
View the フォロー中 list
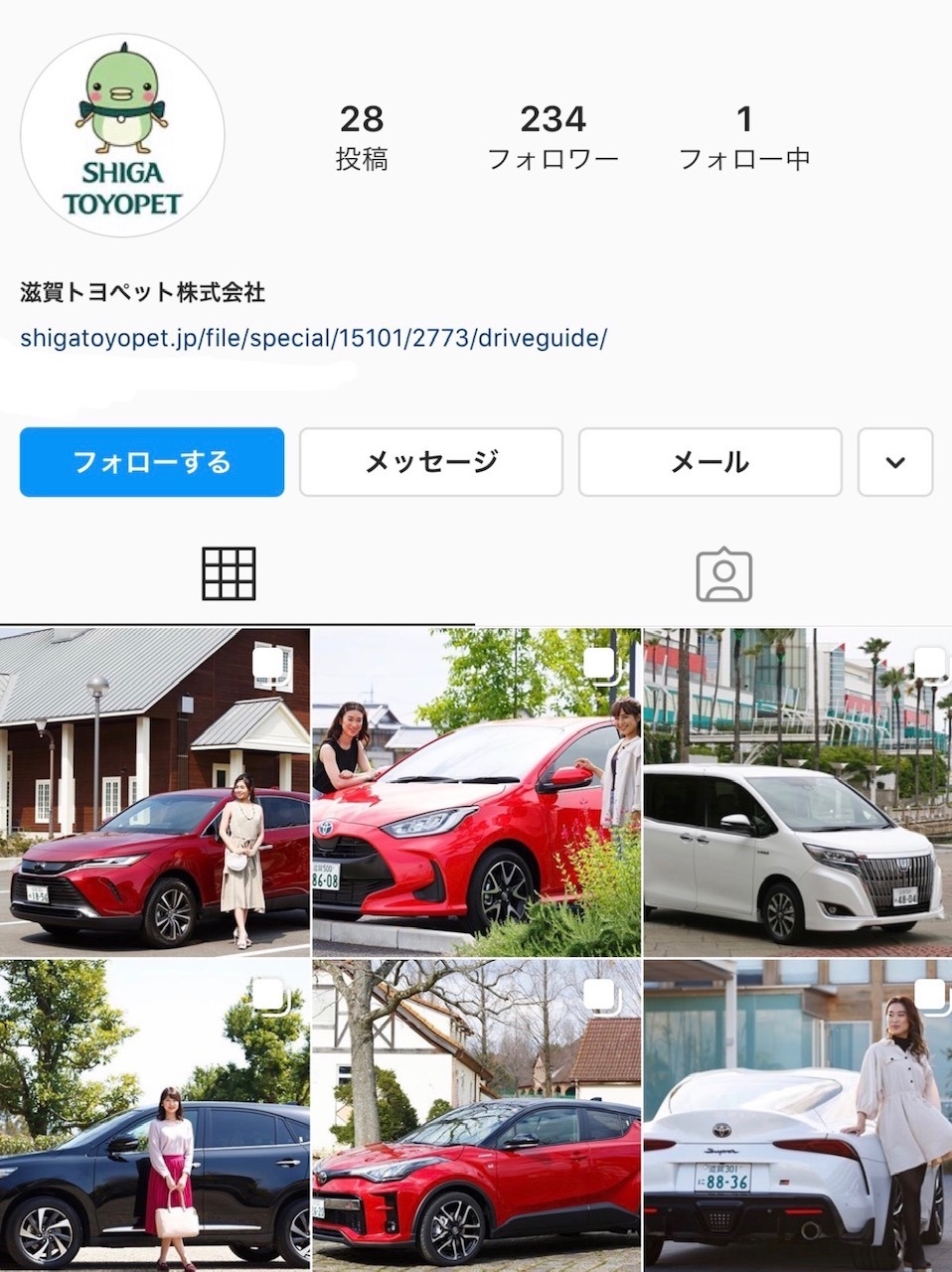pos(744,137)
